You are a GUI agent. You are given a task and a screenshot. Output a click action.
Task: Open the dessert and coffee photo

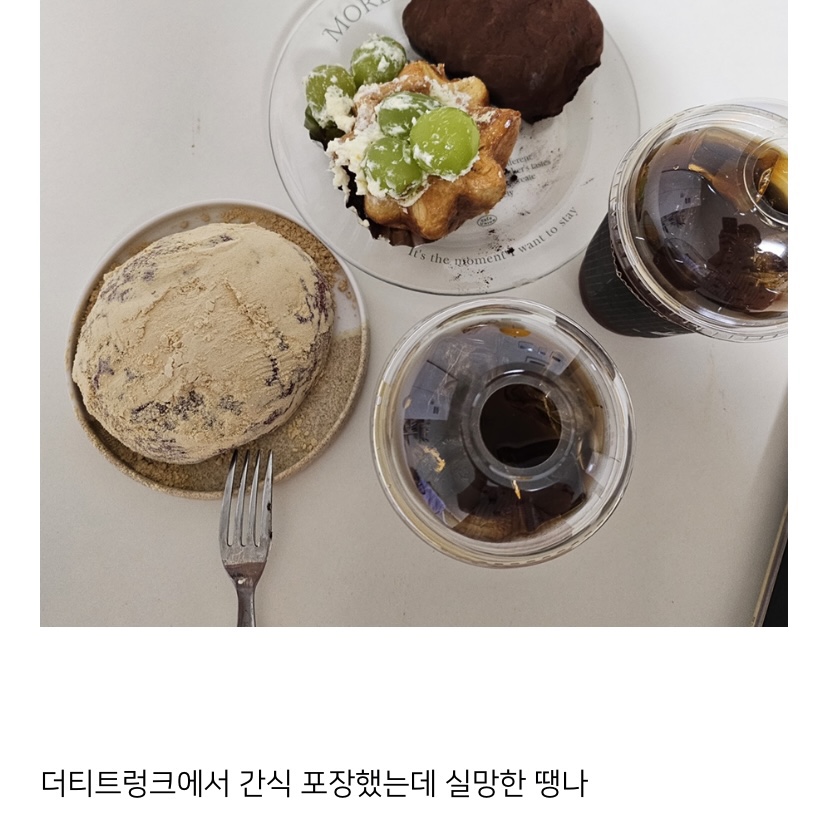(414, 312)
